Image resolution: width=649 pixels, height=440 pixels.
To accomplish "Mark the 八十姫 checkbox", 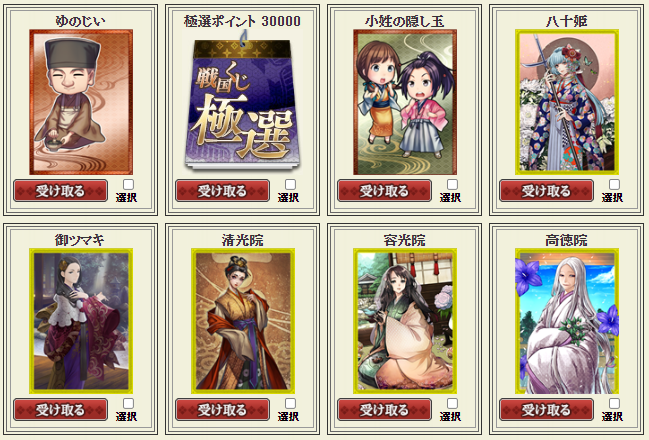I will (614, 185).
